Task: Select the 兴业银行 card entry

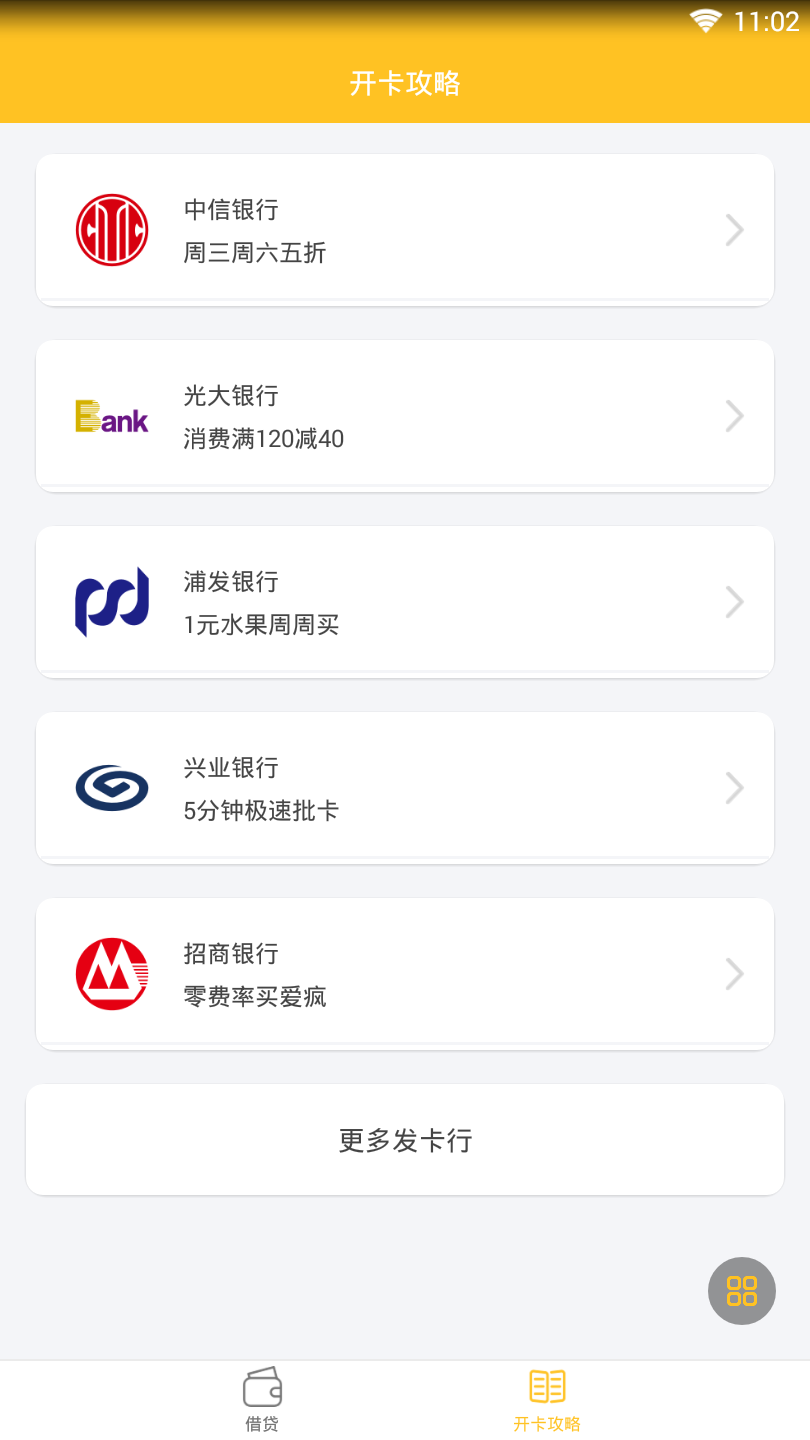Action: tap(404, 788)
